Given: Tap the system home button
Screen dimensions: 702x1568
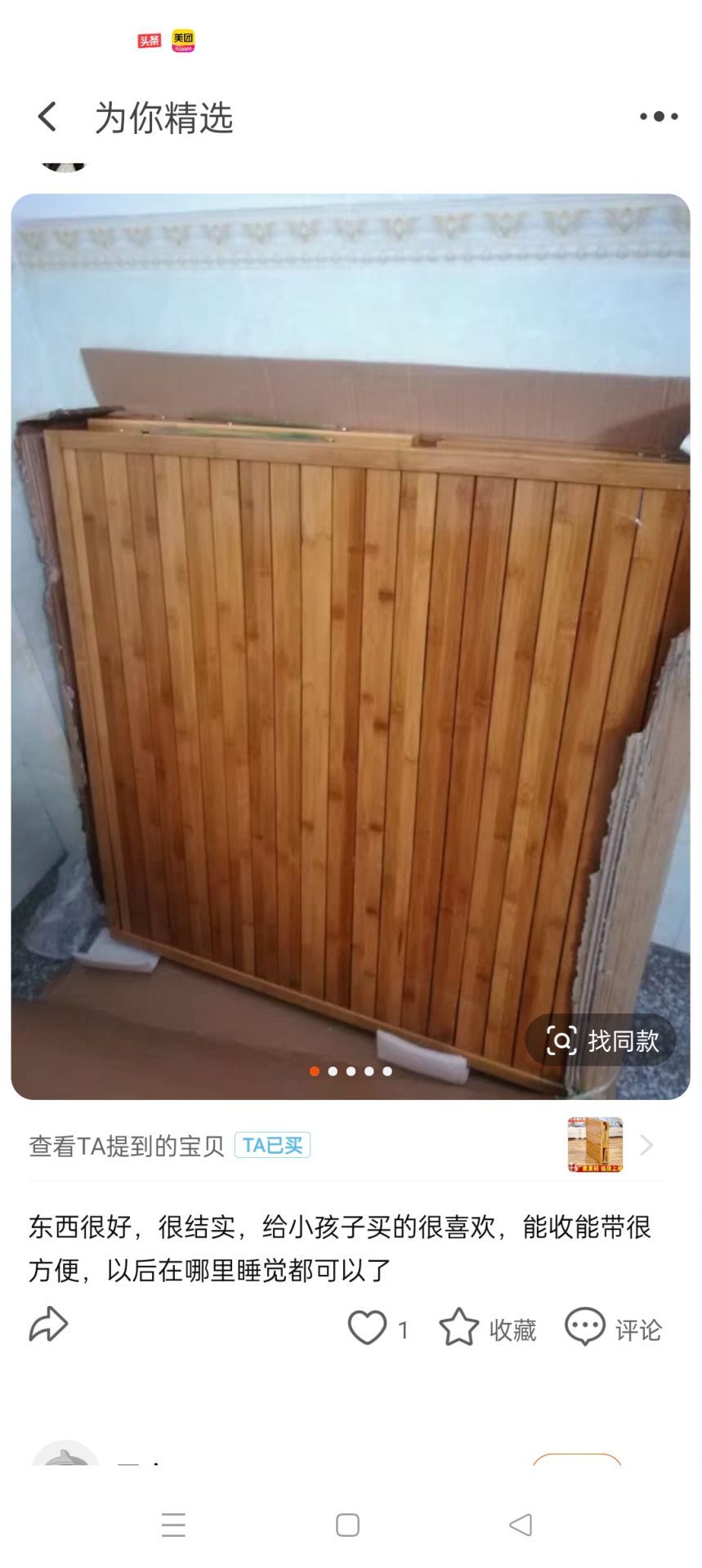Looking at the screenshot, I should (347, 1525).
